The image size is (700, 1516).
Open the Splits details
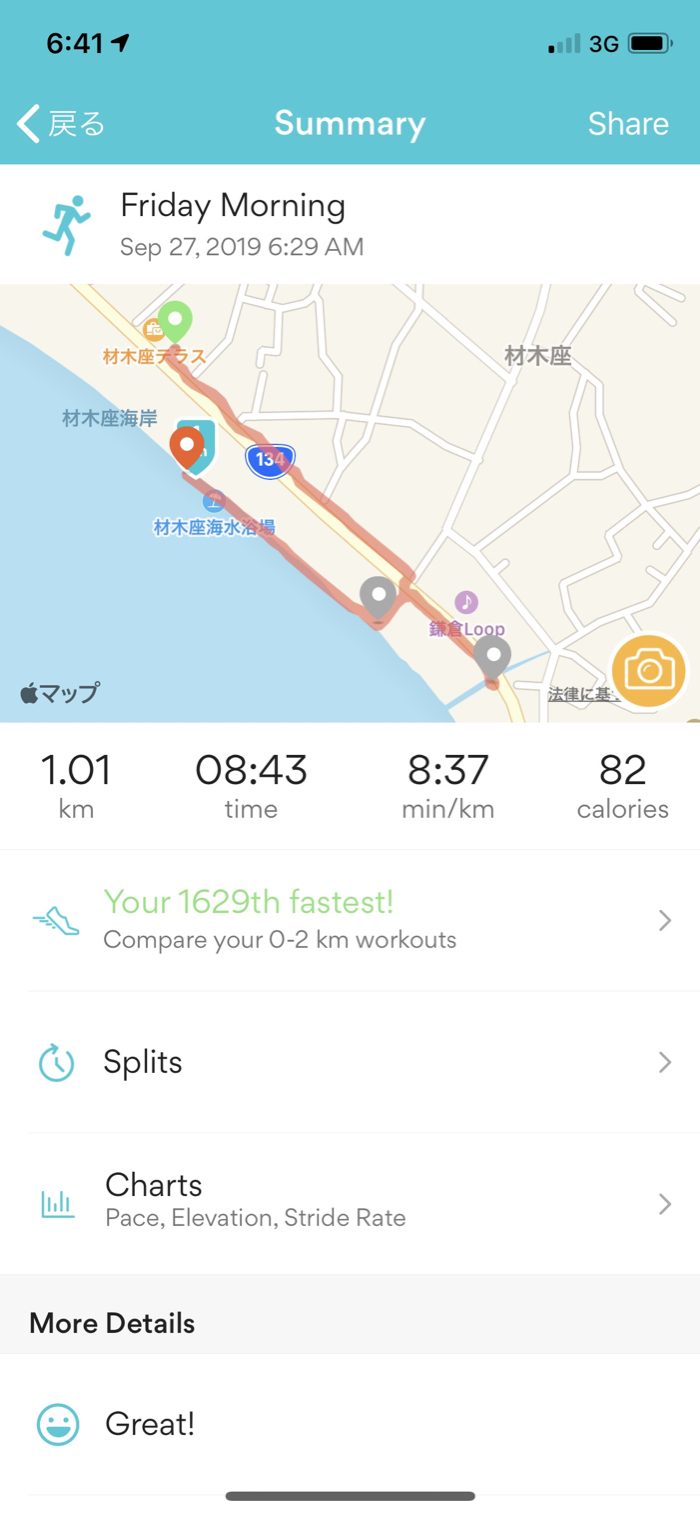click(350, 1062)
